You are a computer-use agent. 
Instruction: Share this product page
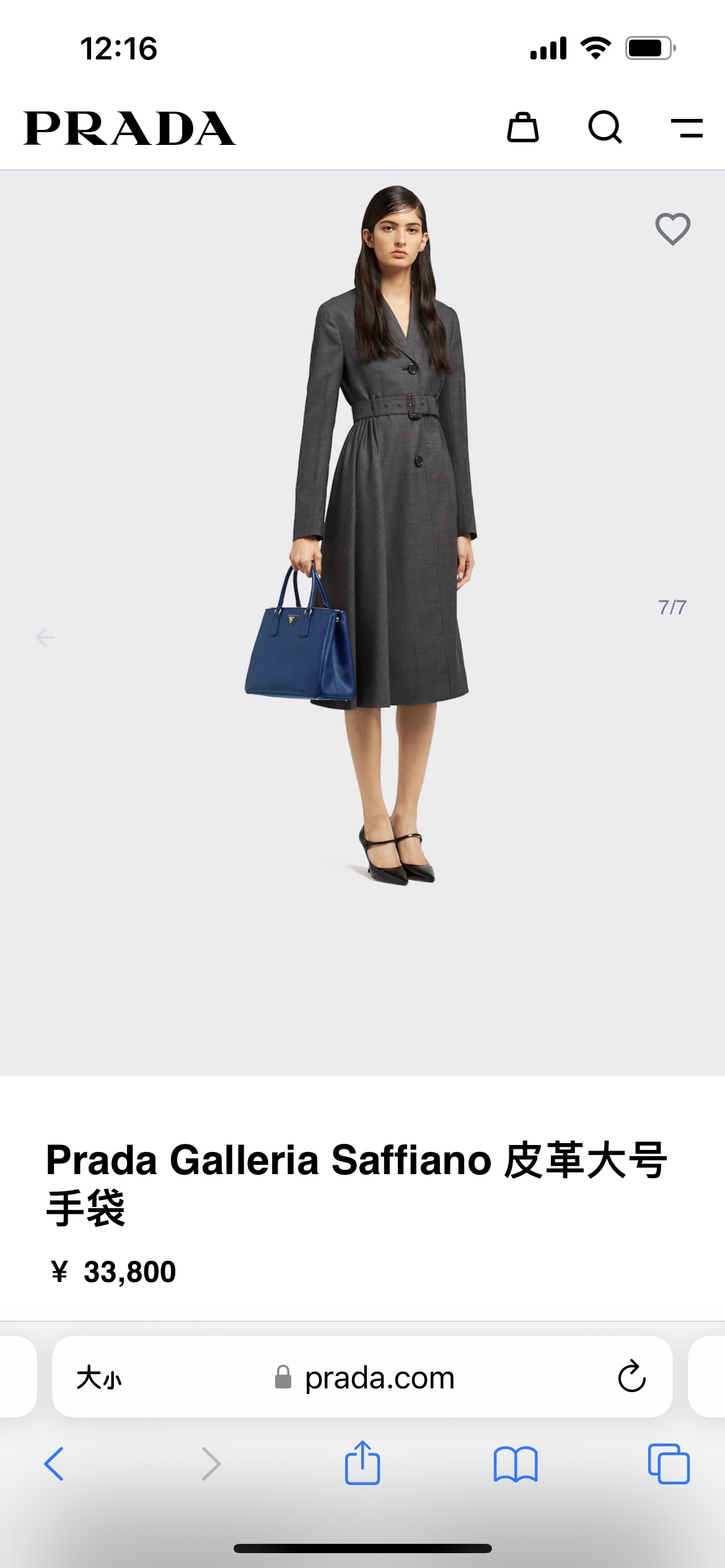[362, 1463]
